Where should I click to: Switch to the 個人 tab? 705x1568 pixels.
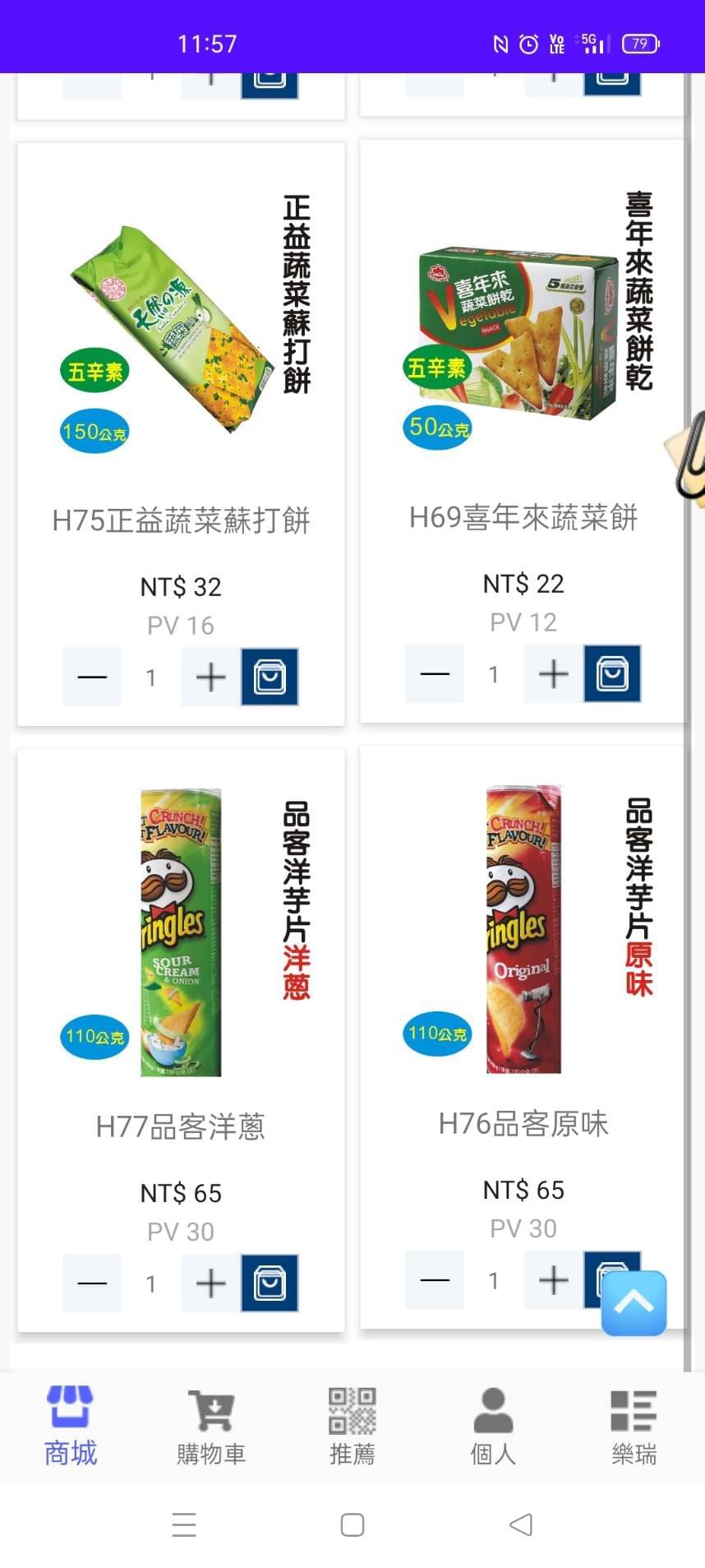493,1427
